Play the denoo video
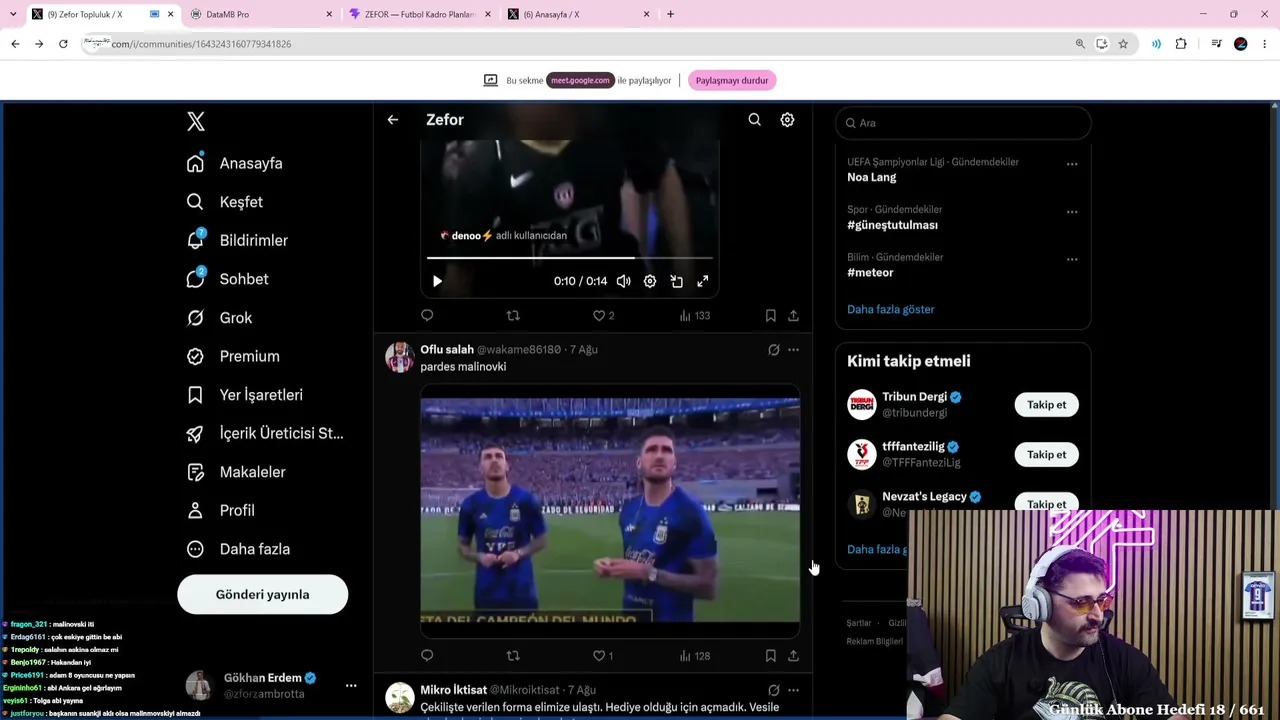 (x=437, y=282)
